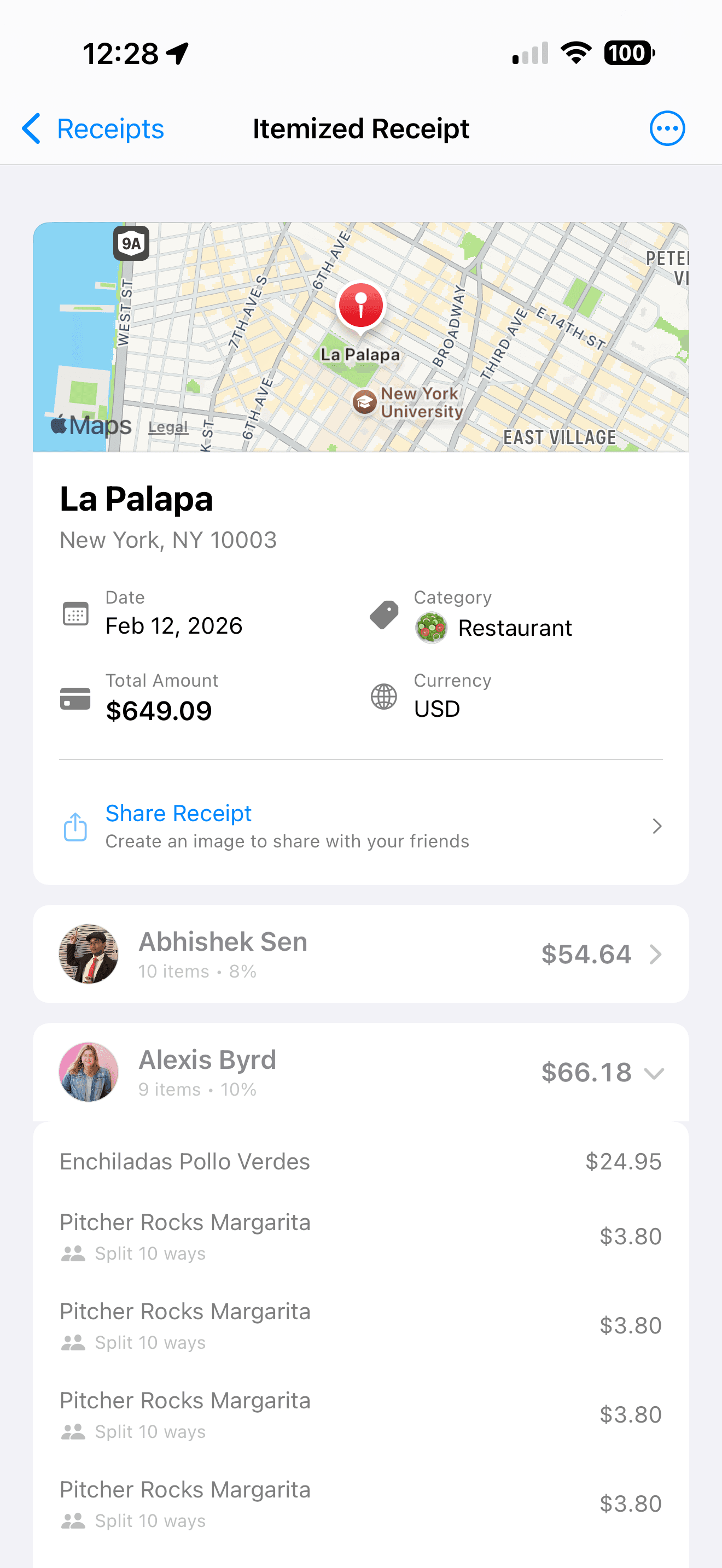Open the more options ellipsis menu
Viewport: 722px width, 1568px height.
667,128
